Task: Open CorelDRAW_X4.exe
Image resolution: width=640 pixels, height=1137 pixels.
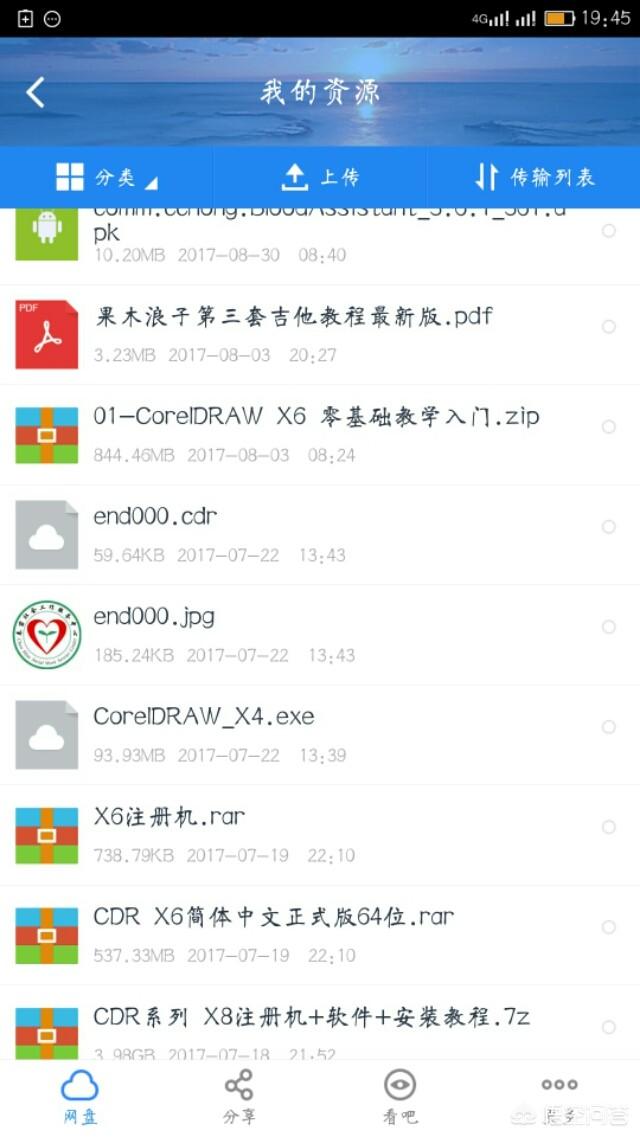Action: pyautogui.click(x=320, y=735)
